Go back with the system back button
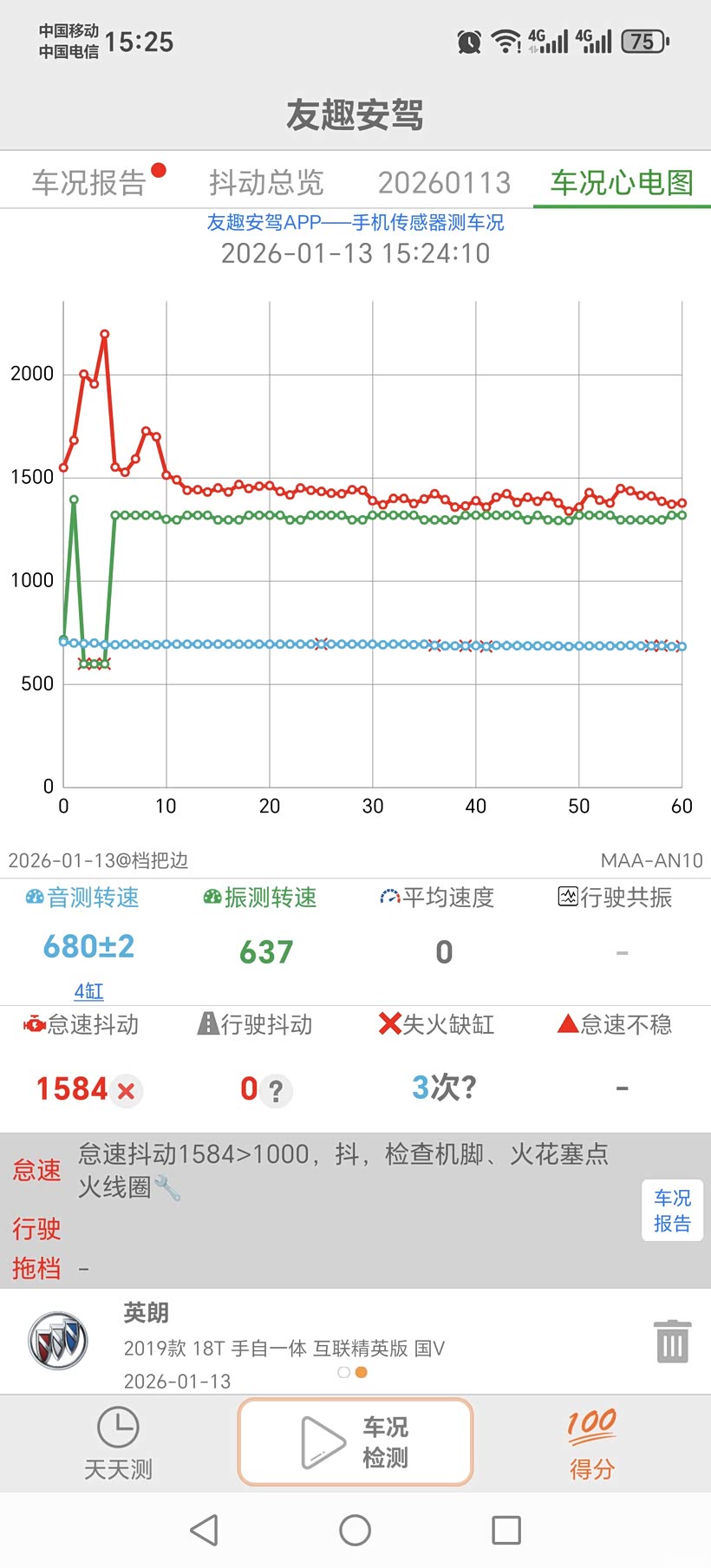This screenshot has height=1568, width=711. [x=204, y=1531]
